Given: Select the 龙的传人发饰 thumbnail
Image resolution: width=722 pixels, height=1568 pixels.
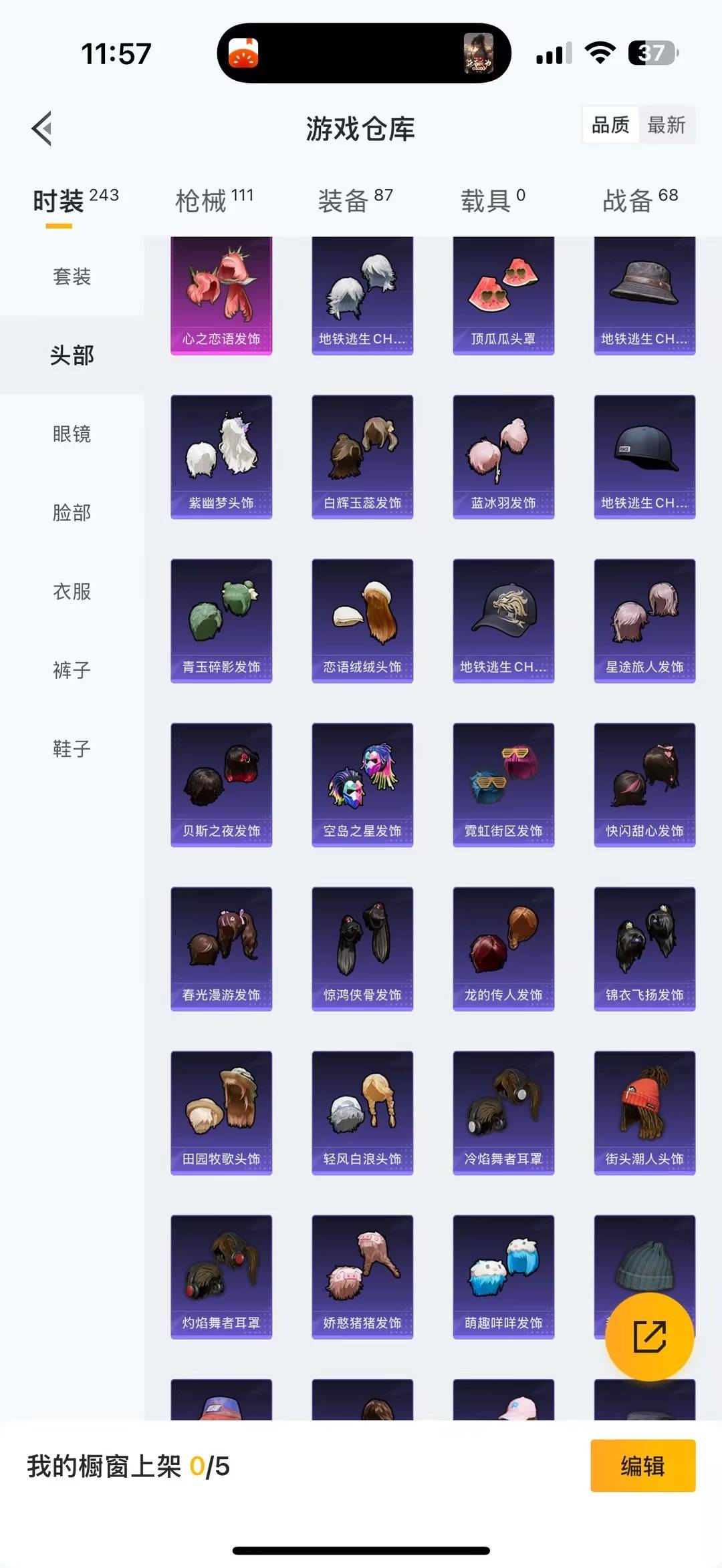Looking at the screenshot, I should tap(503, 949).
